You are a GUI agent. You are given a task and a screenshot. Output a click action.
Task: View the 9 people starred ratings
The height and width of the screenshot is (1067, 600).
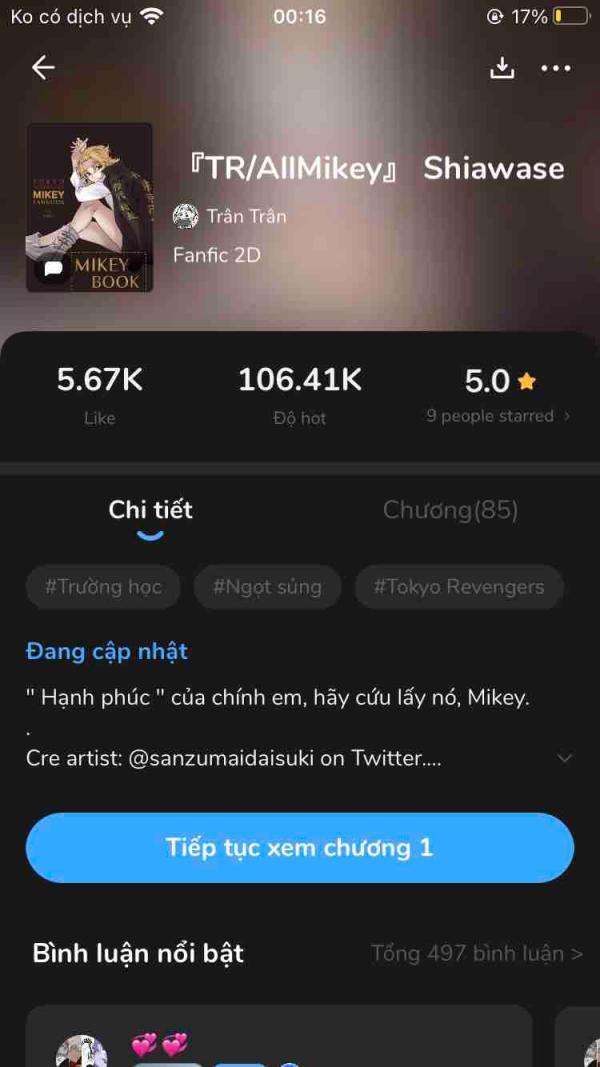coord(497,416)
